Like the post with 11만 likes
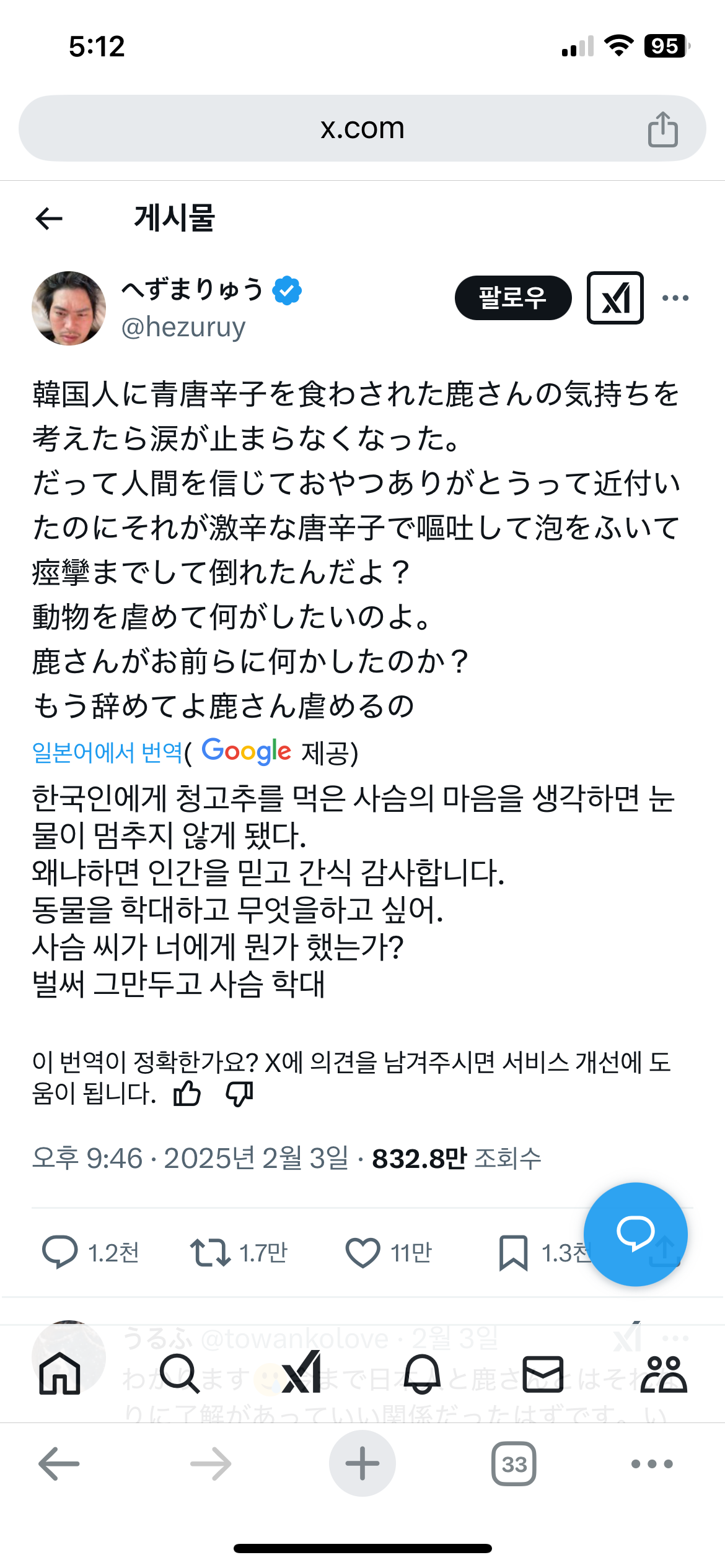 362,1252
